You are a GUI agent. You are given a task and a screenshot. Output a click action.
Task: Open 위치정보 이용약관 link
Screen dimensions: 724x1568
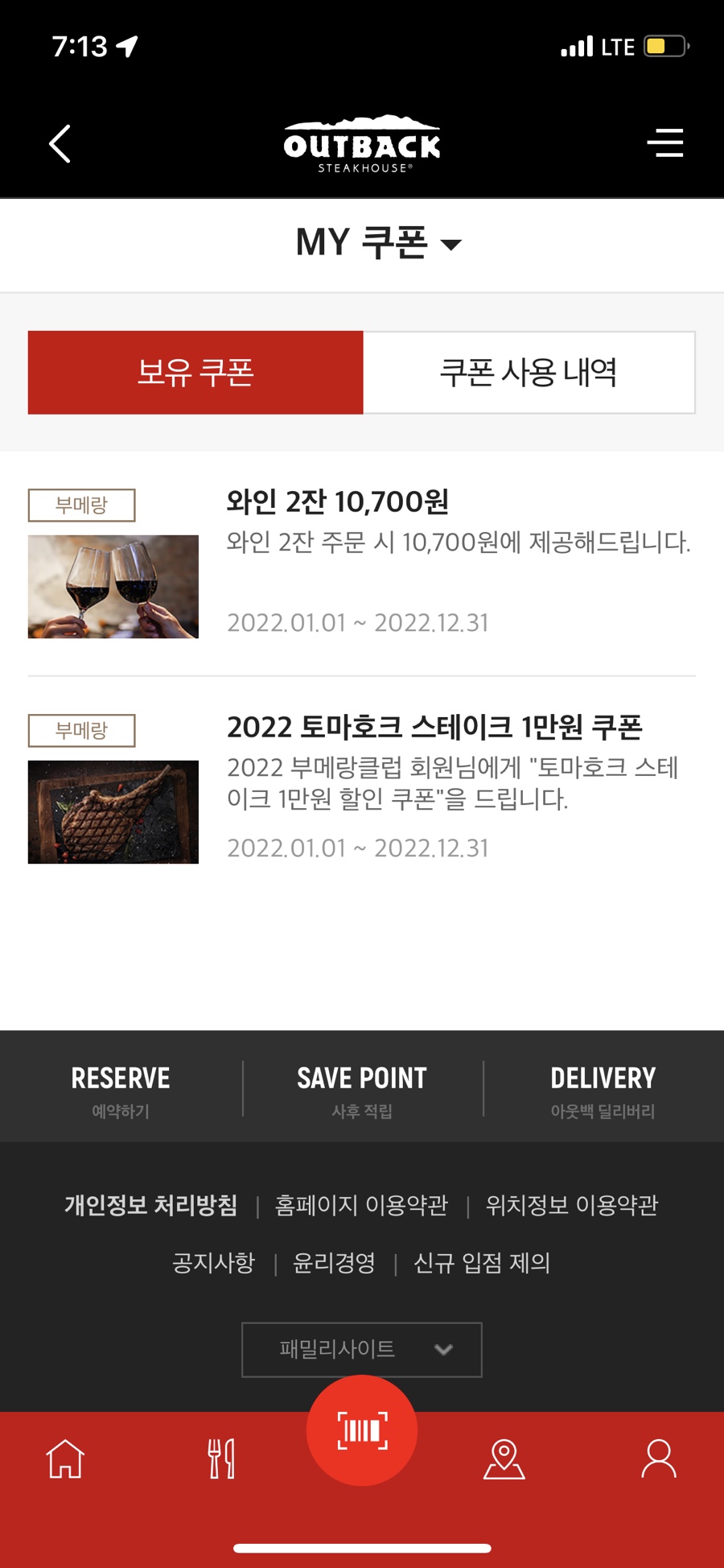point(572,1205)
